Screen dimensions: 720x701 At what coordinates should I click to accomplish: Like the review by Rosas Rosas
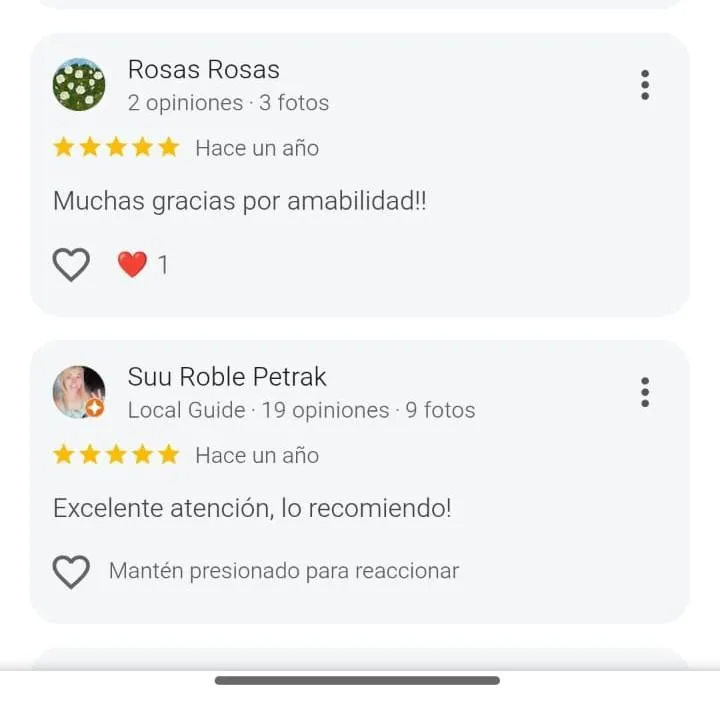pos(71,265)
